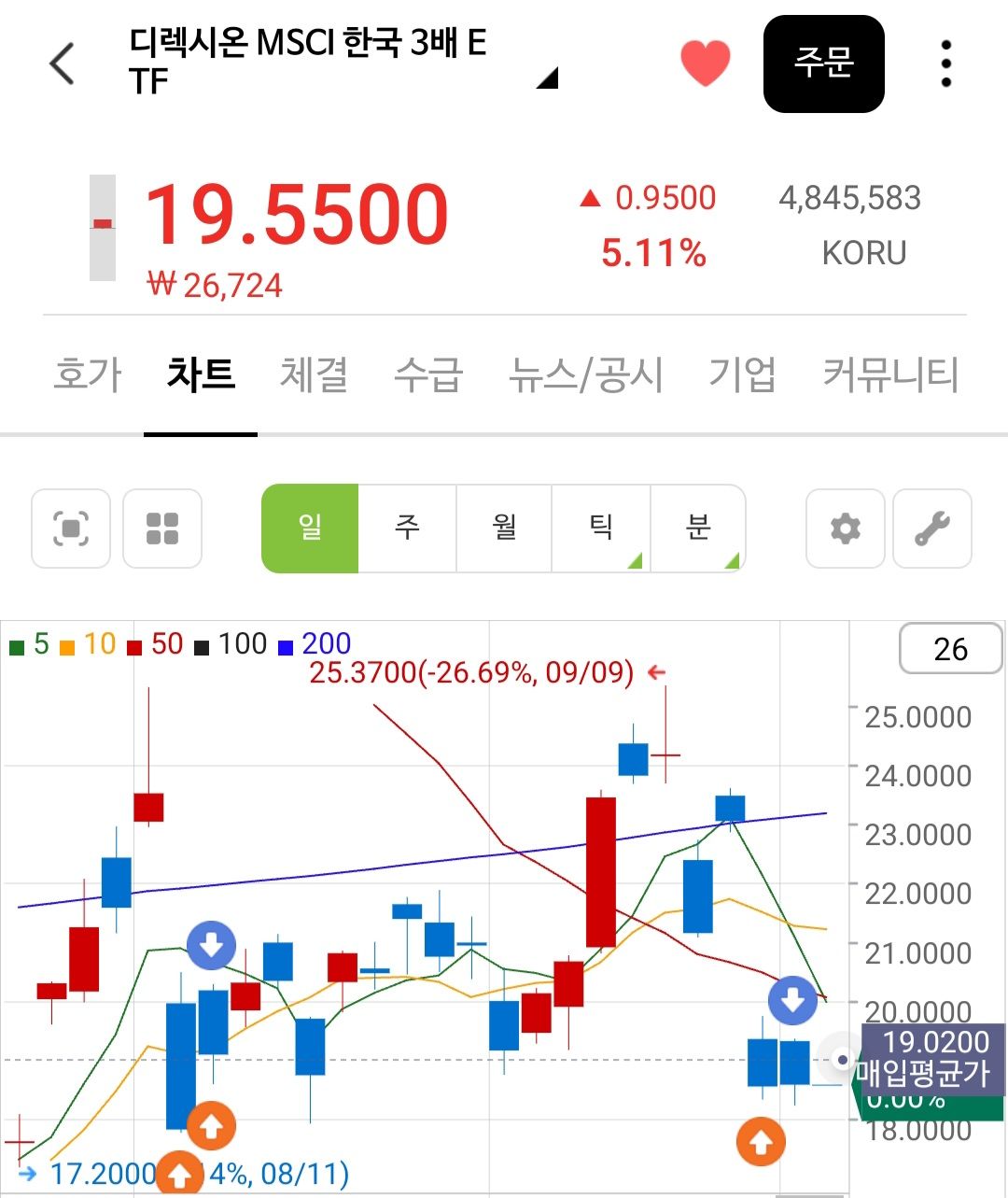This screenshot has height=1198, width=1008.
Task: Open the three-dot overflow menu
Action: pyautogui.click(x=946, y=63)
